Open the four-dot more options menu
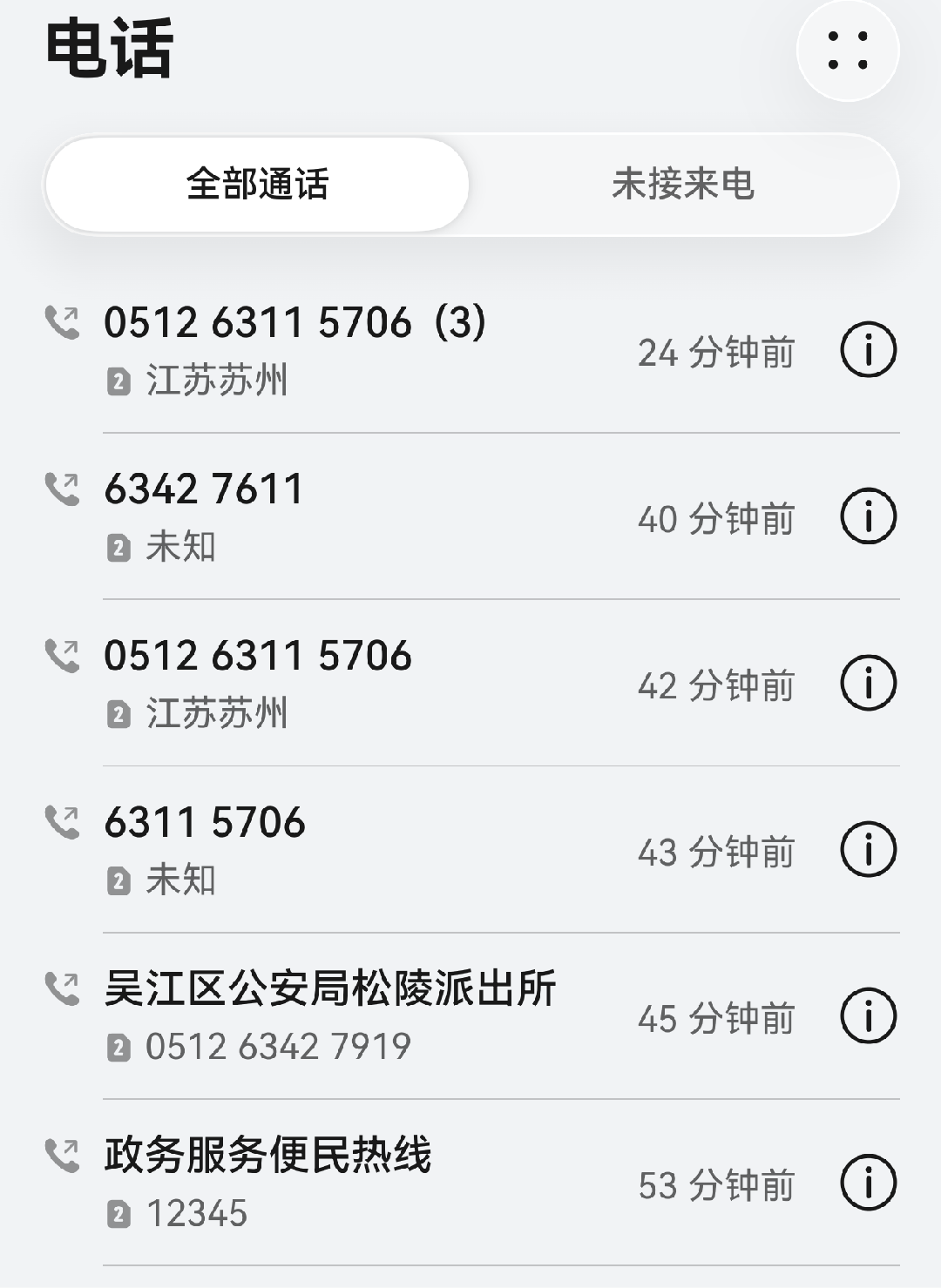The image size is (941, 1288). 848,51
